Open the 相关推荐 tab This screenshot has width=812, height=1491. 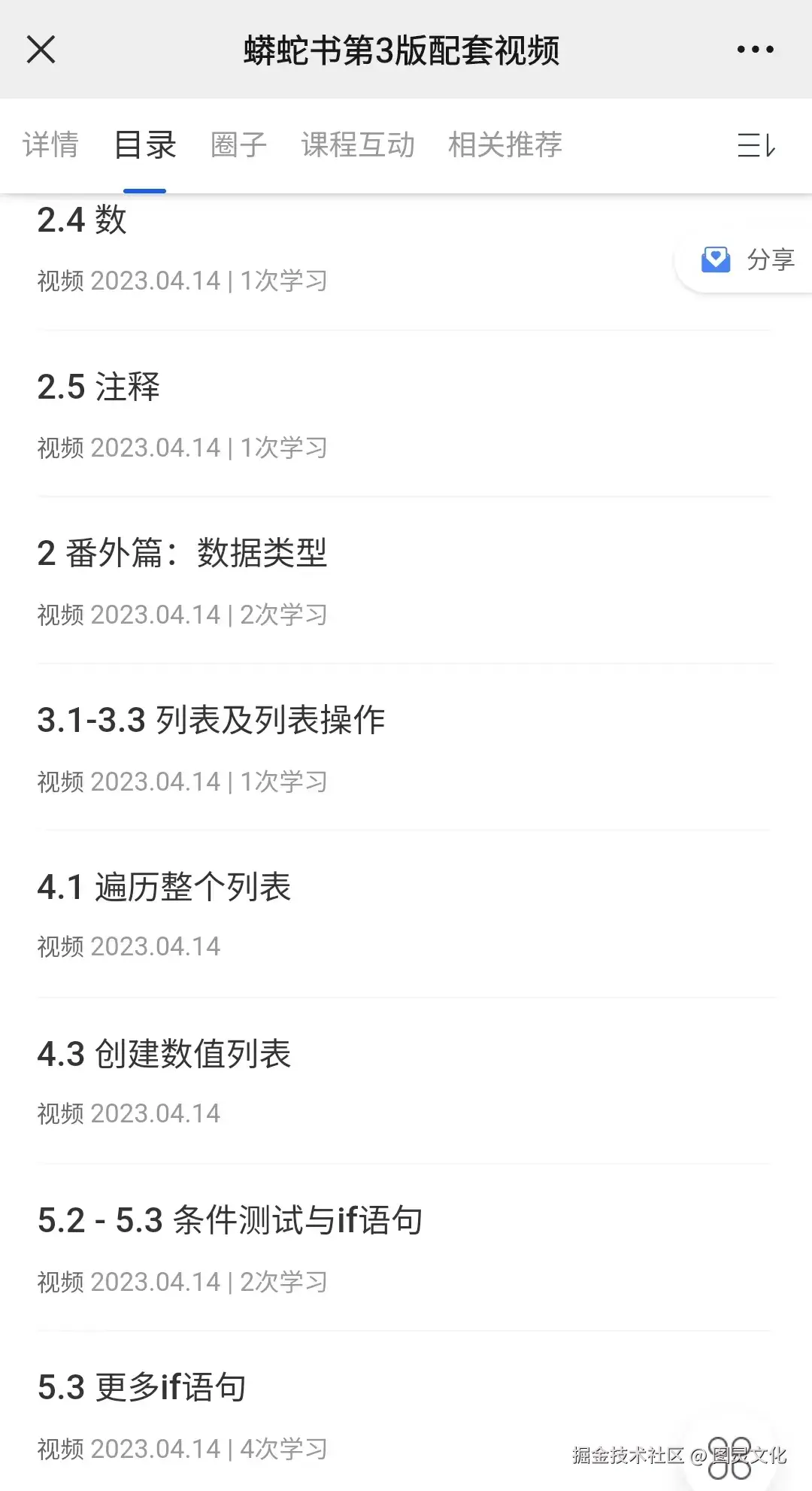click(x=504, y=144)
